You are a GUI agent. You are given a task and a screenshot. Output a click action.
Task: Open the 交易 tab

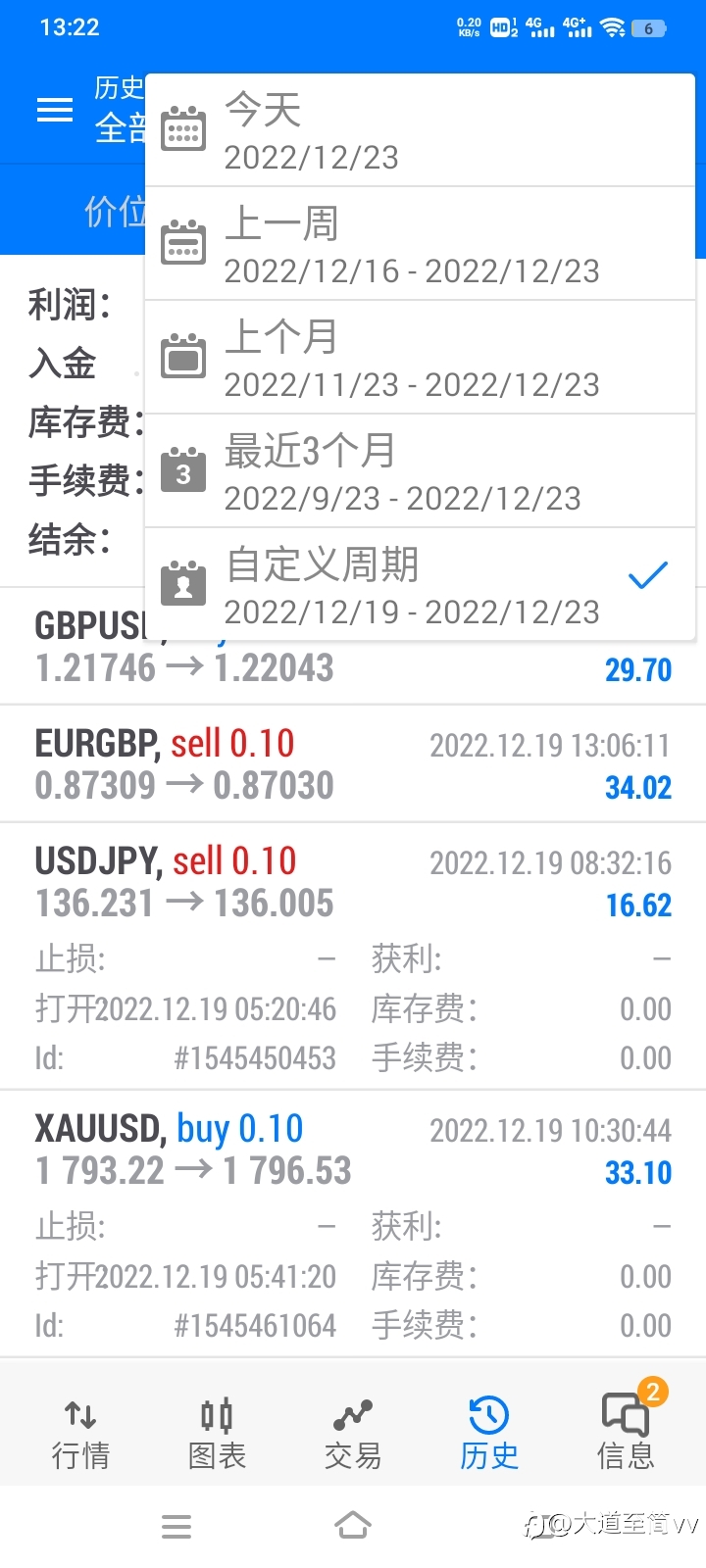353,1433
